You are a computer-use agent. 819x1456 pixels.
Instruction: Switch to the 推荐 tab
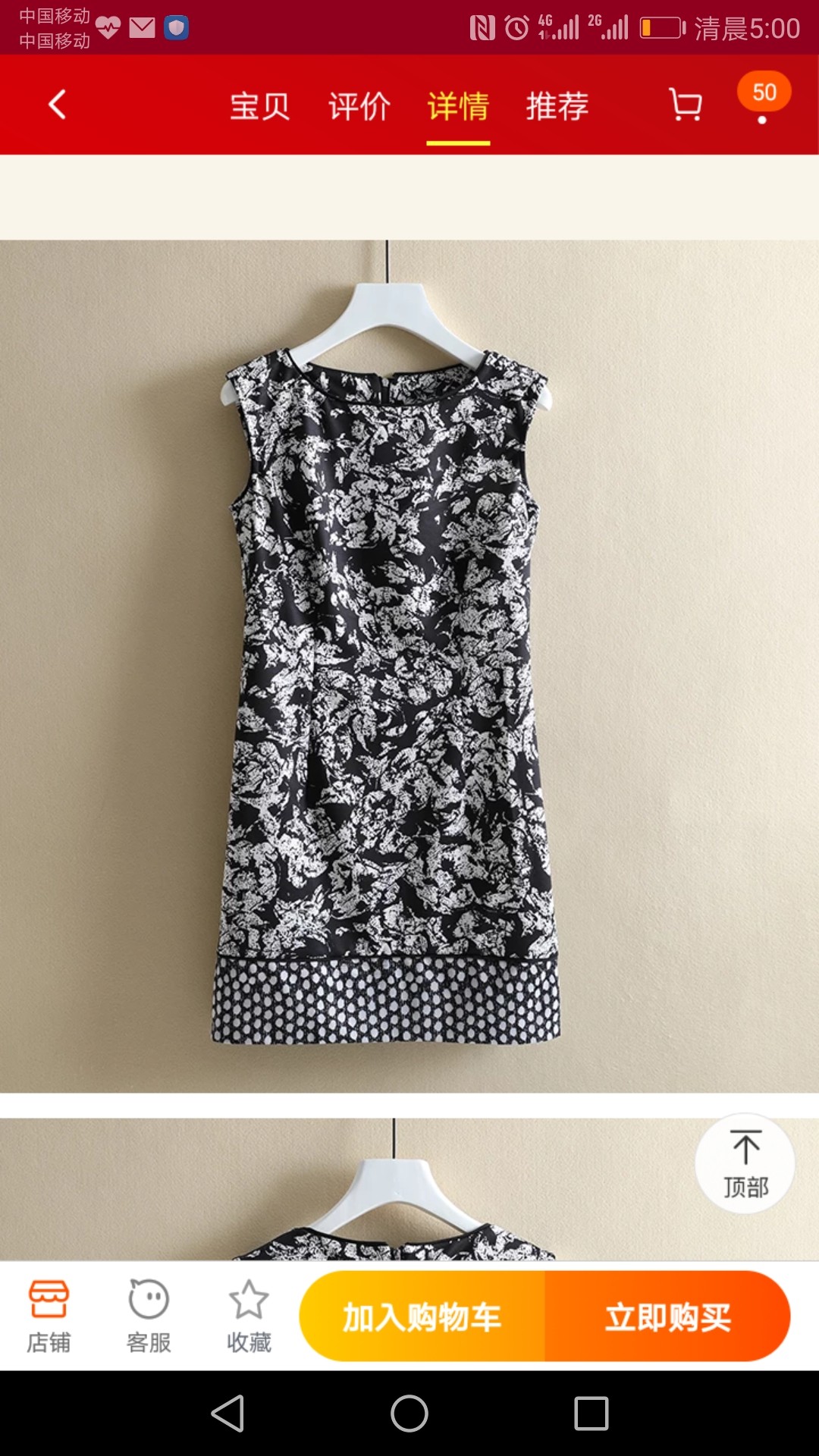click(x=557, y=106)
